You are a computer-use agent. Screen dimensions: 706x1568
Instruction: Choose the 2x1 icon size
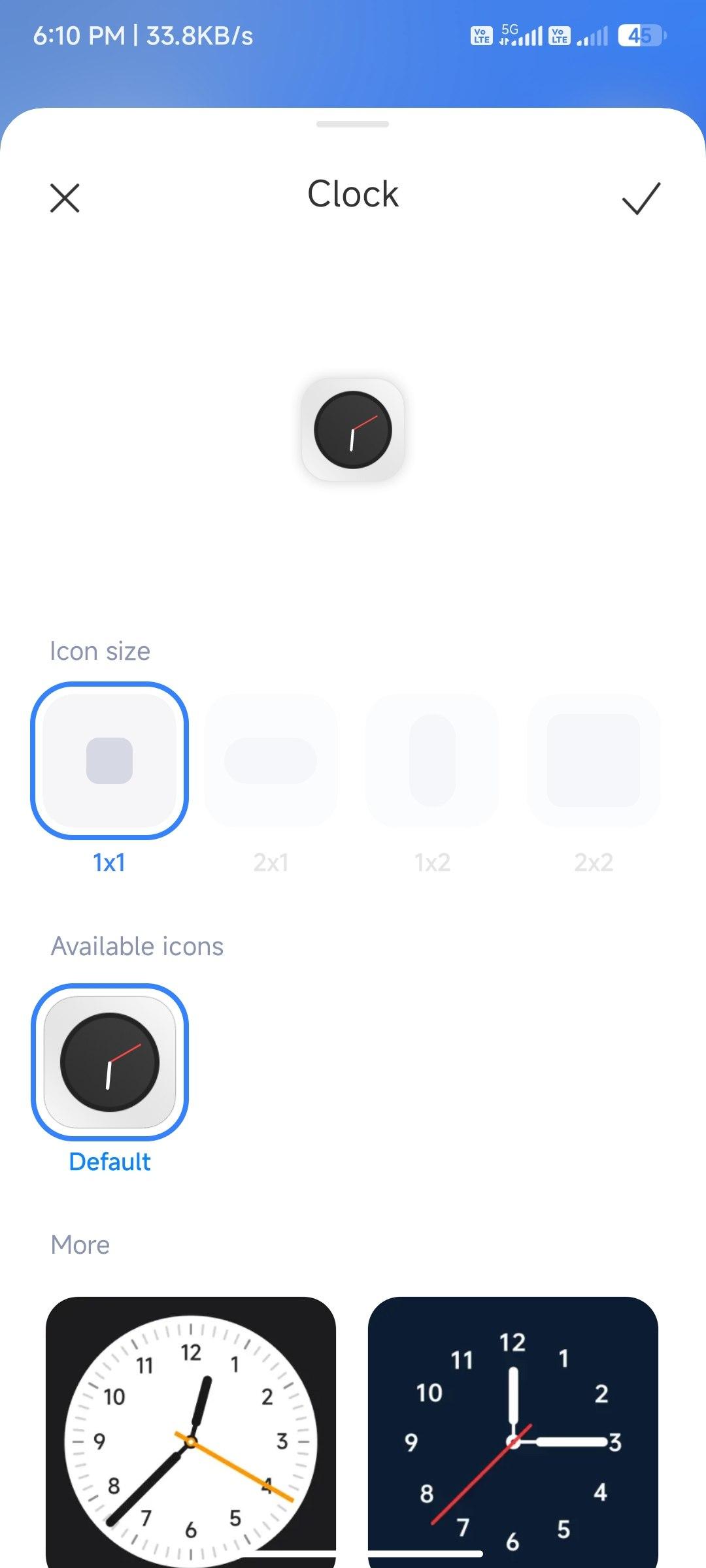pos(271,760)
